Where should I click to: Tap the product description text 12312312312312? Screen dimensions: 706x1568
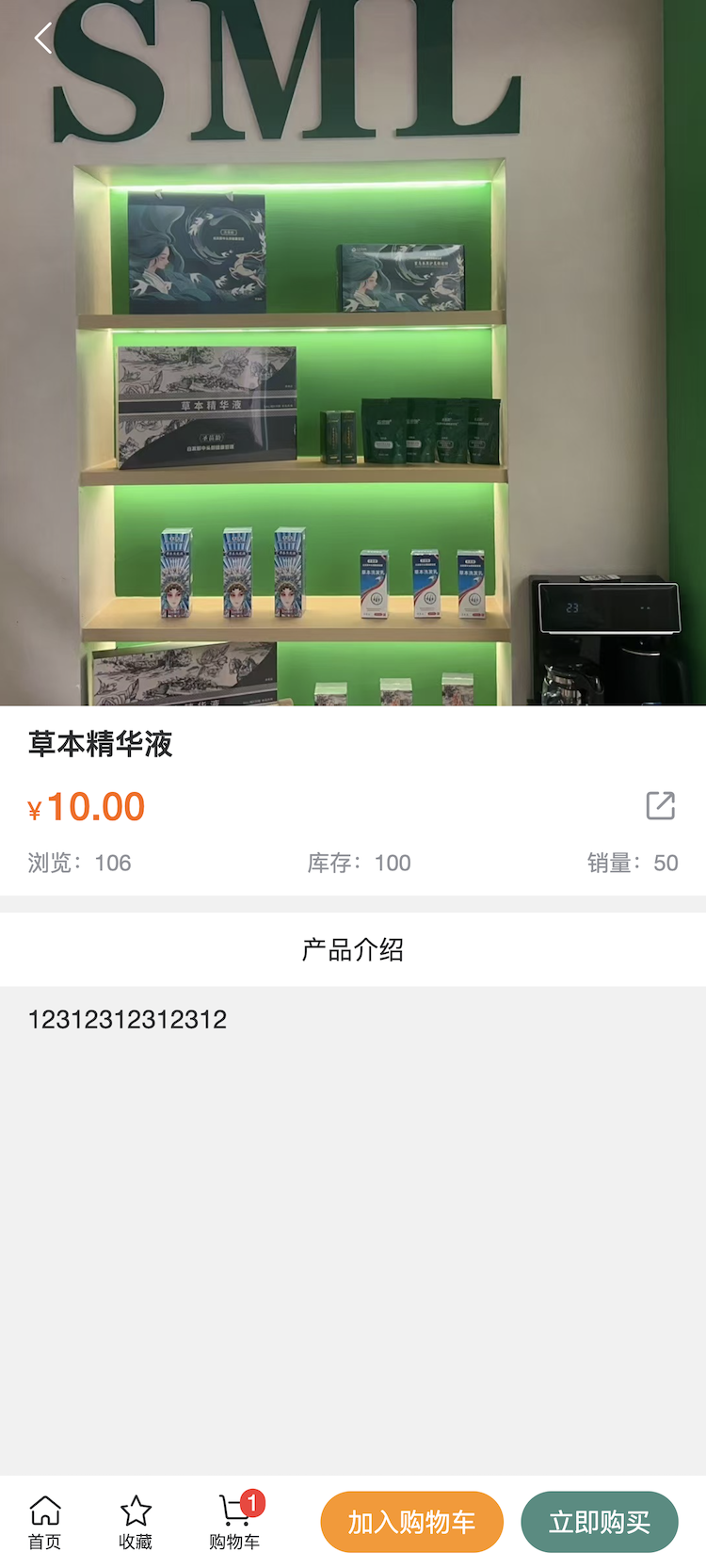126,1019
